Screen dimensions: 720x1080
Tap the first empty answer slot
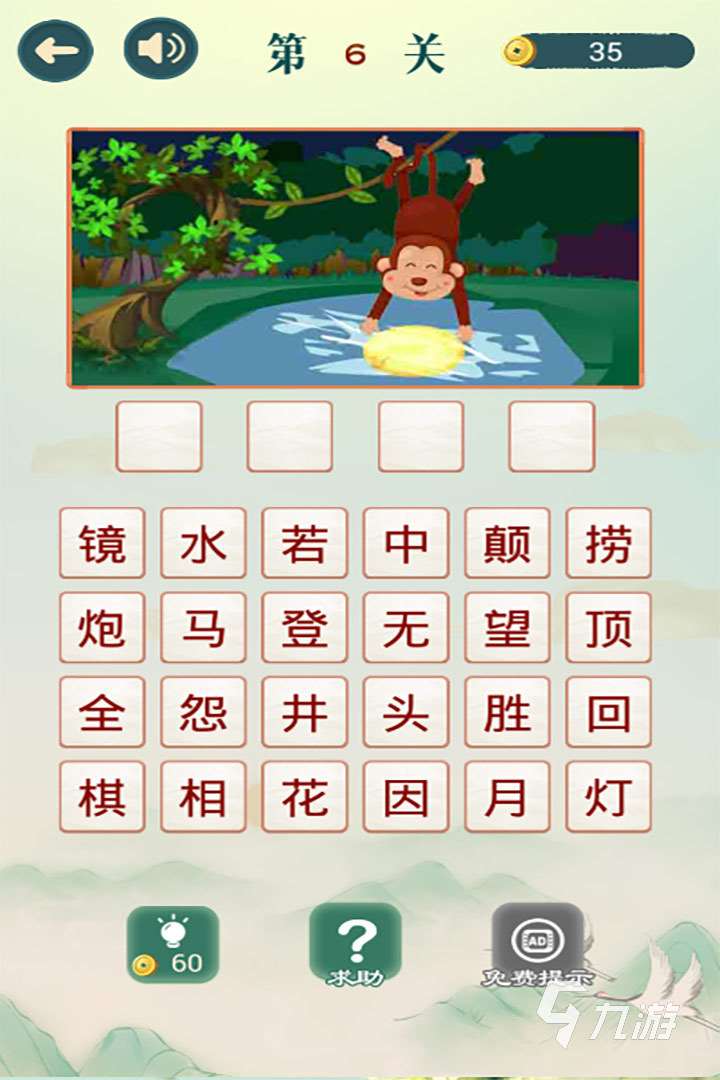pyautogui.click(x=159, y=436)
